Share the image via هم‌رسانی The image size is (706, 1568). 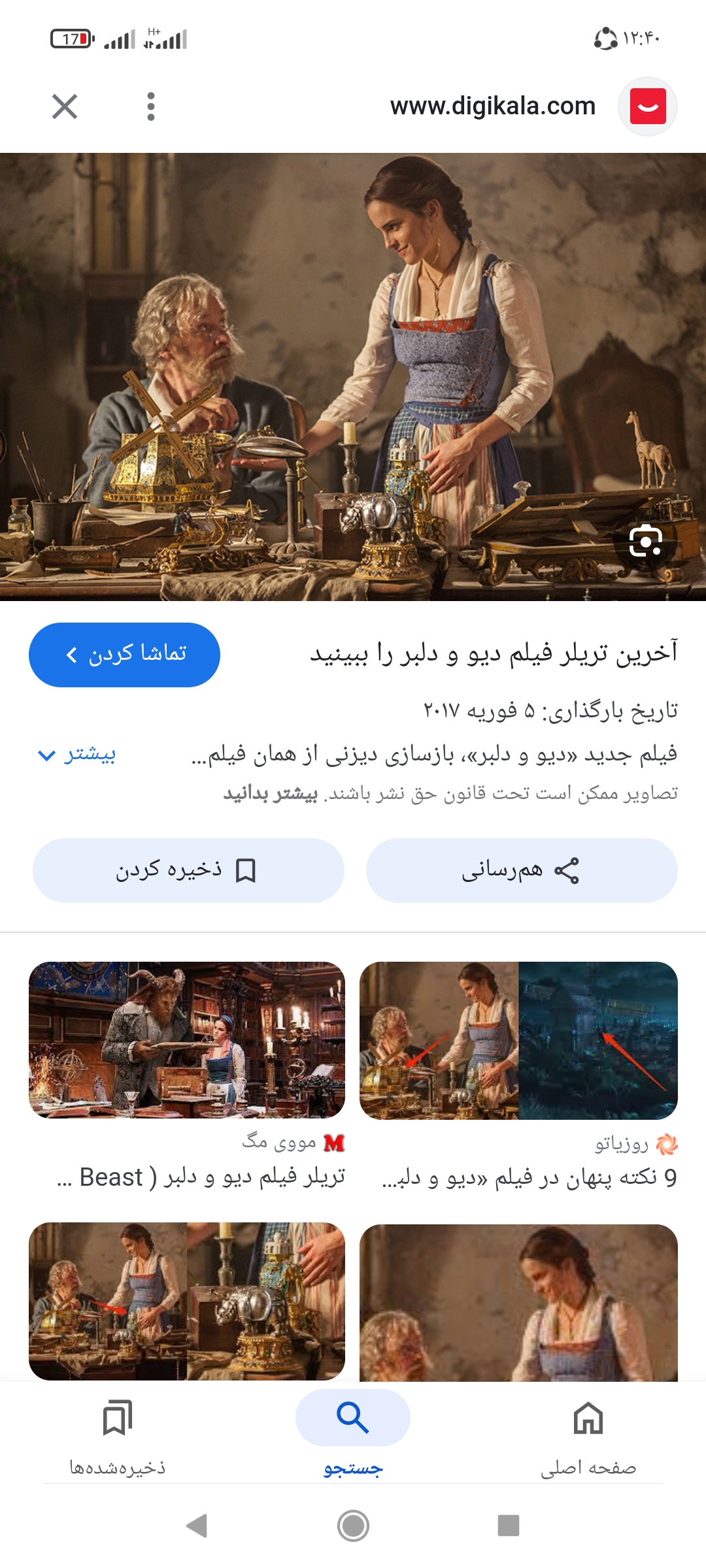coord(521,870)
